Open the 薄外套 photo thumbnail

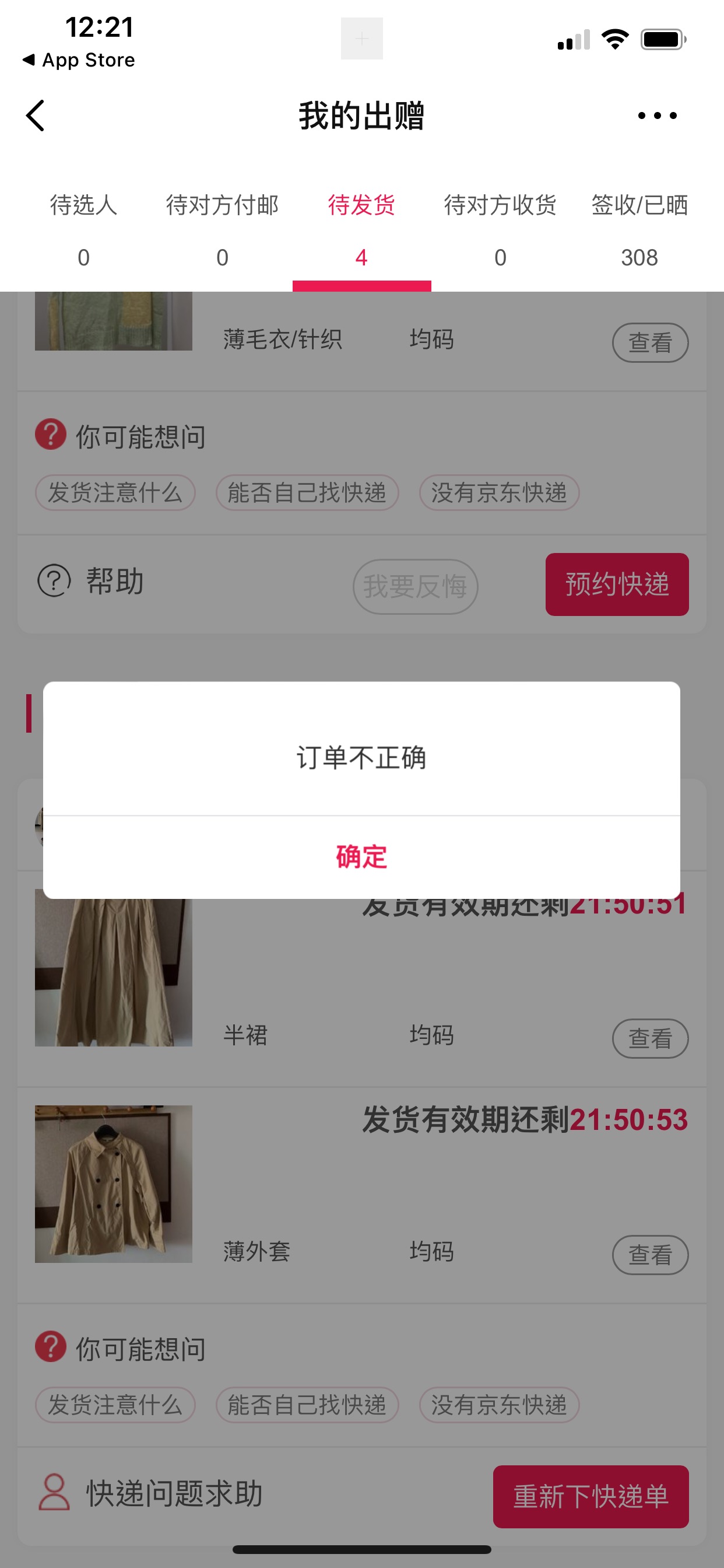pos(113,1184)
